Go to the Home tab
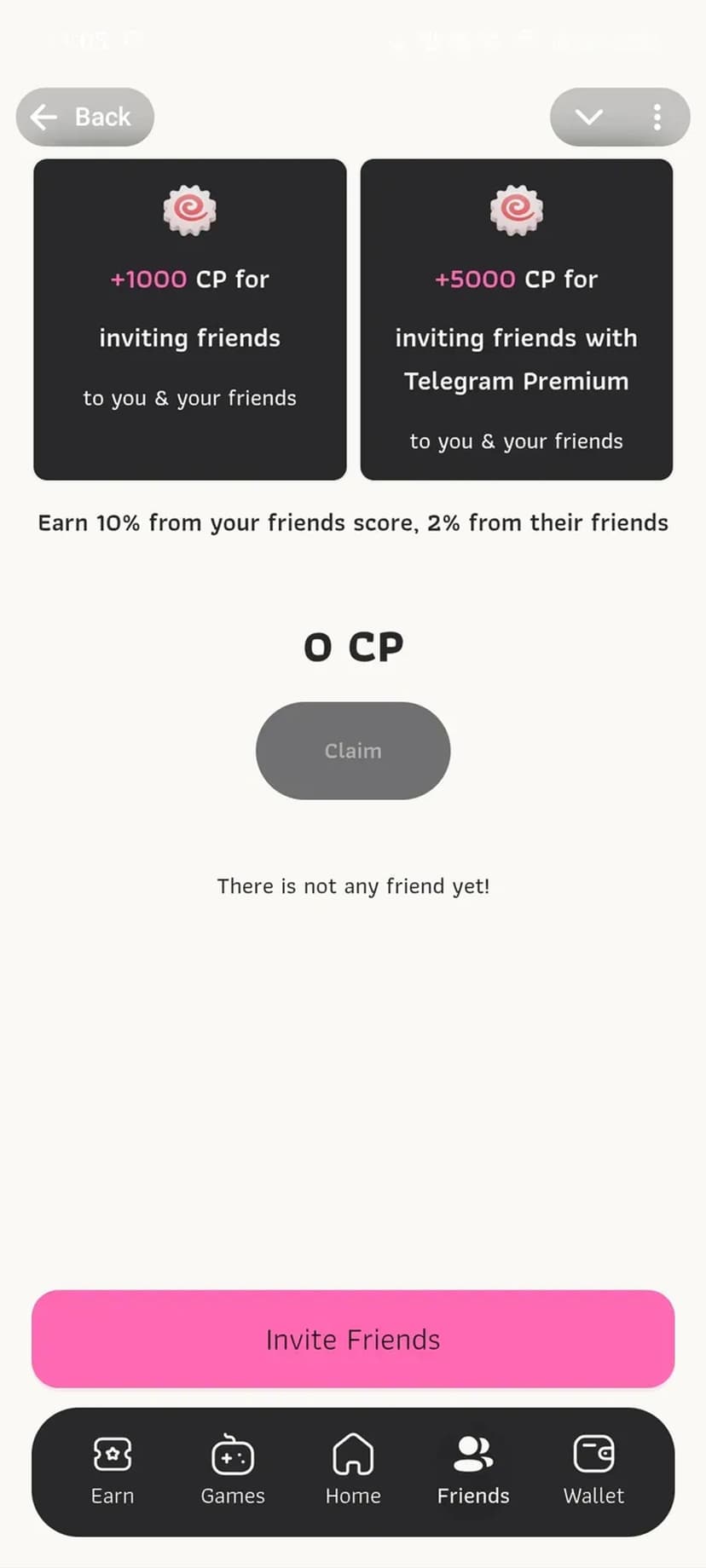The height and width of the screenshot is (1568, 706). pyautogui.click(x=353, y=1470)
